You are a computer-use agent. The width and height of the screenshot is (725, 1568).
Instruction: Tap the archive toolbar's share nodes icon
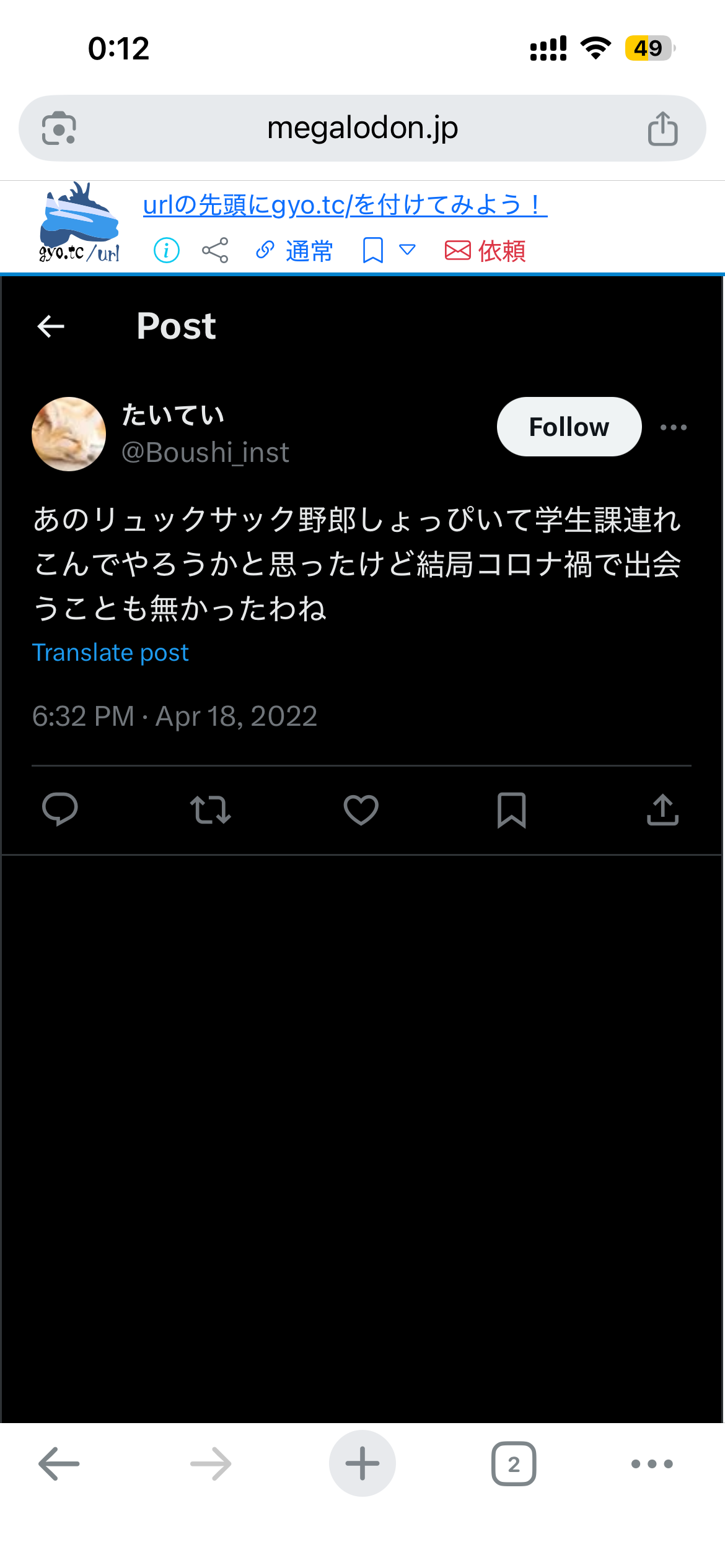[215, 251]
